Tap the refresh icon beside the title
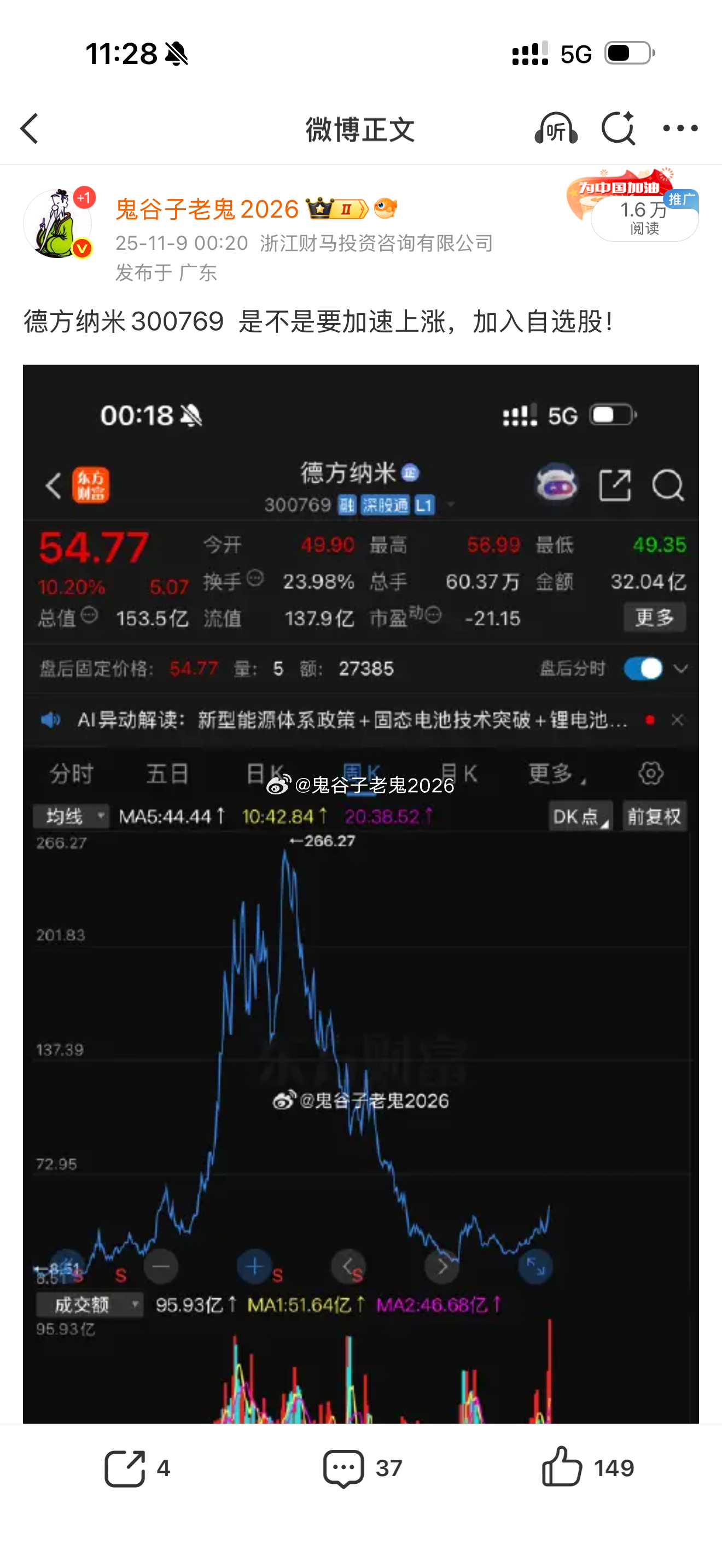This screenshot has height=1568, width=722. [619, 128]
